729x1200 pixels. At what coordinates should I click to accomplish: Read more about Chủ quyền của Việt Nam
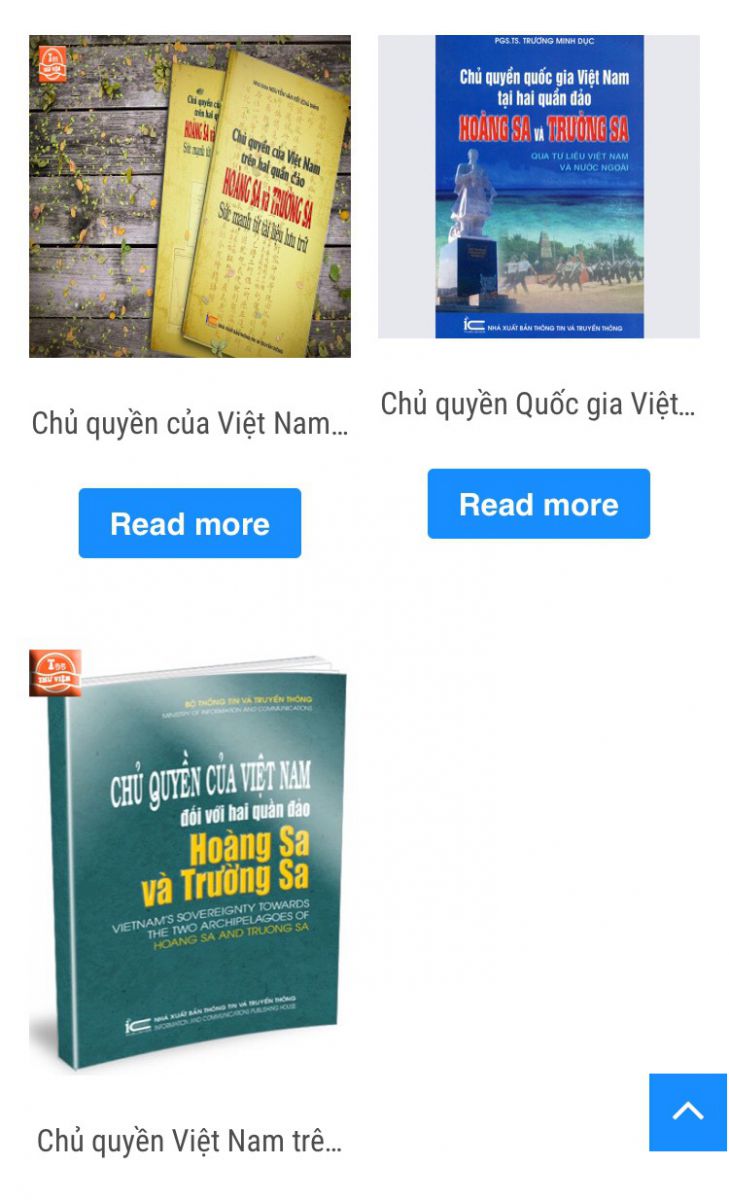[189, 523]
